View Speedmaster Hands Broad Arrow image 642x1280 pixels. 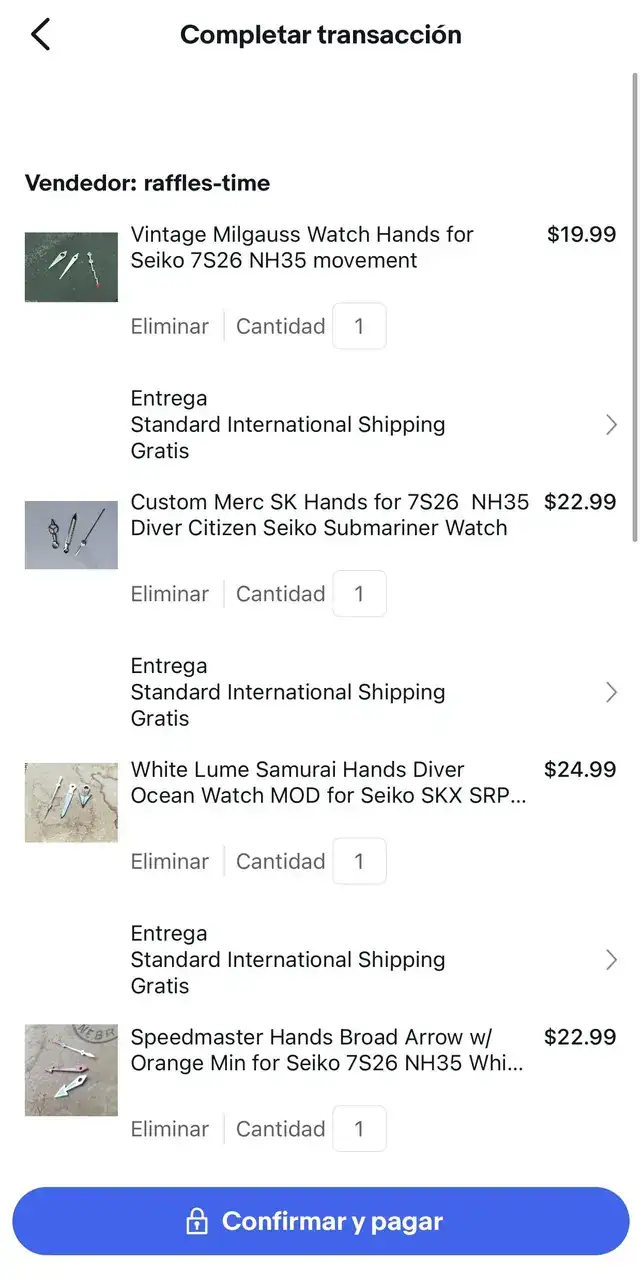tap(71, 1070)
